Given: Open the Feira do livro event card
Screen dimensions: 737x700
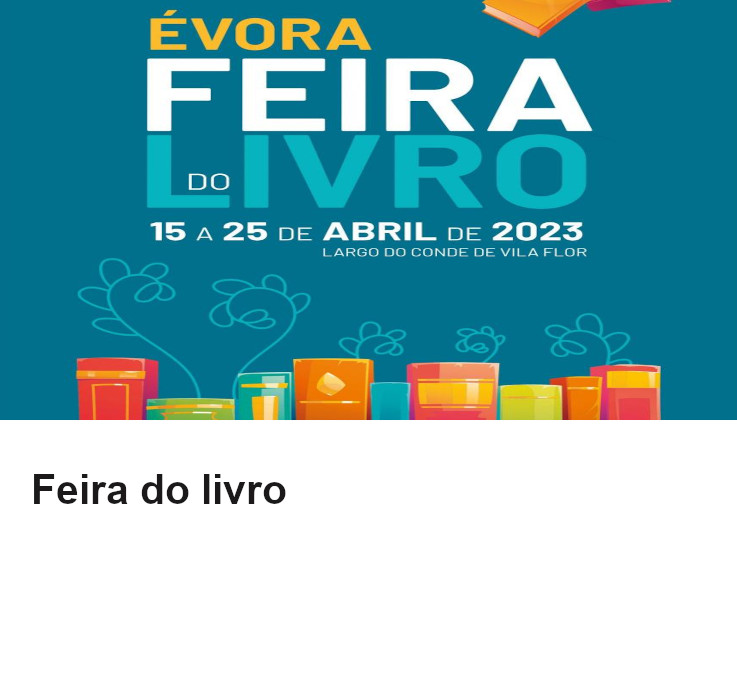Looking at the screenshot, I should 159,490.
